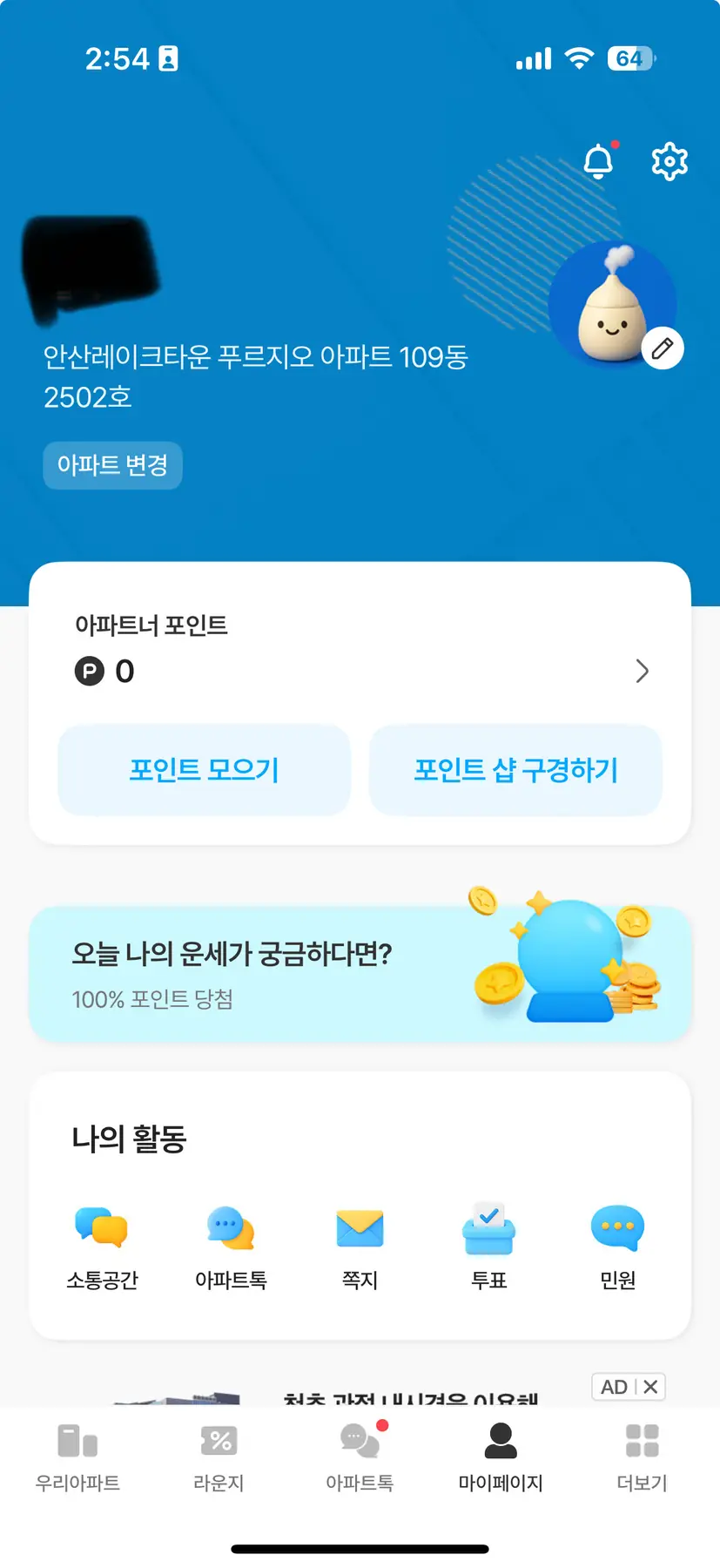Screen dimensions: 720x1568
Task: Dismiss the AD banner
Action: 650,1387
